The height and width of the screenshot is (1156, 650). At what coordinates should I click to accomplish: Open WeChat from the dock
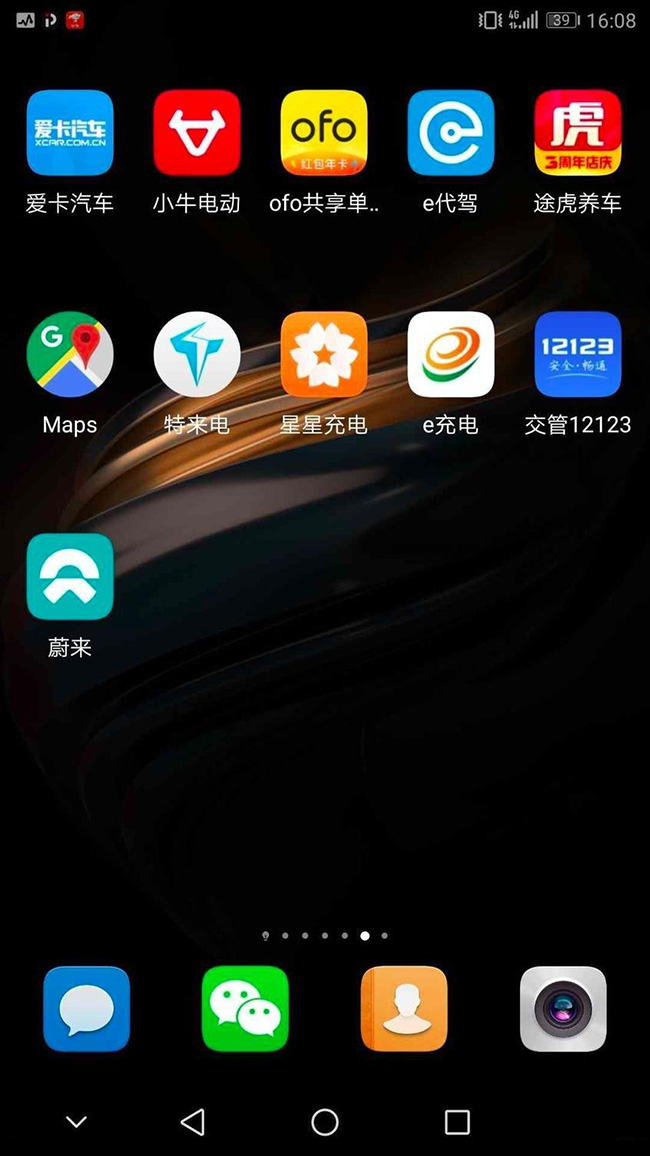pos(245,1009)
